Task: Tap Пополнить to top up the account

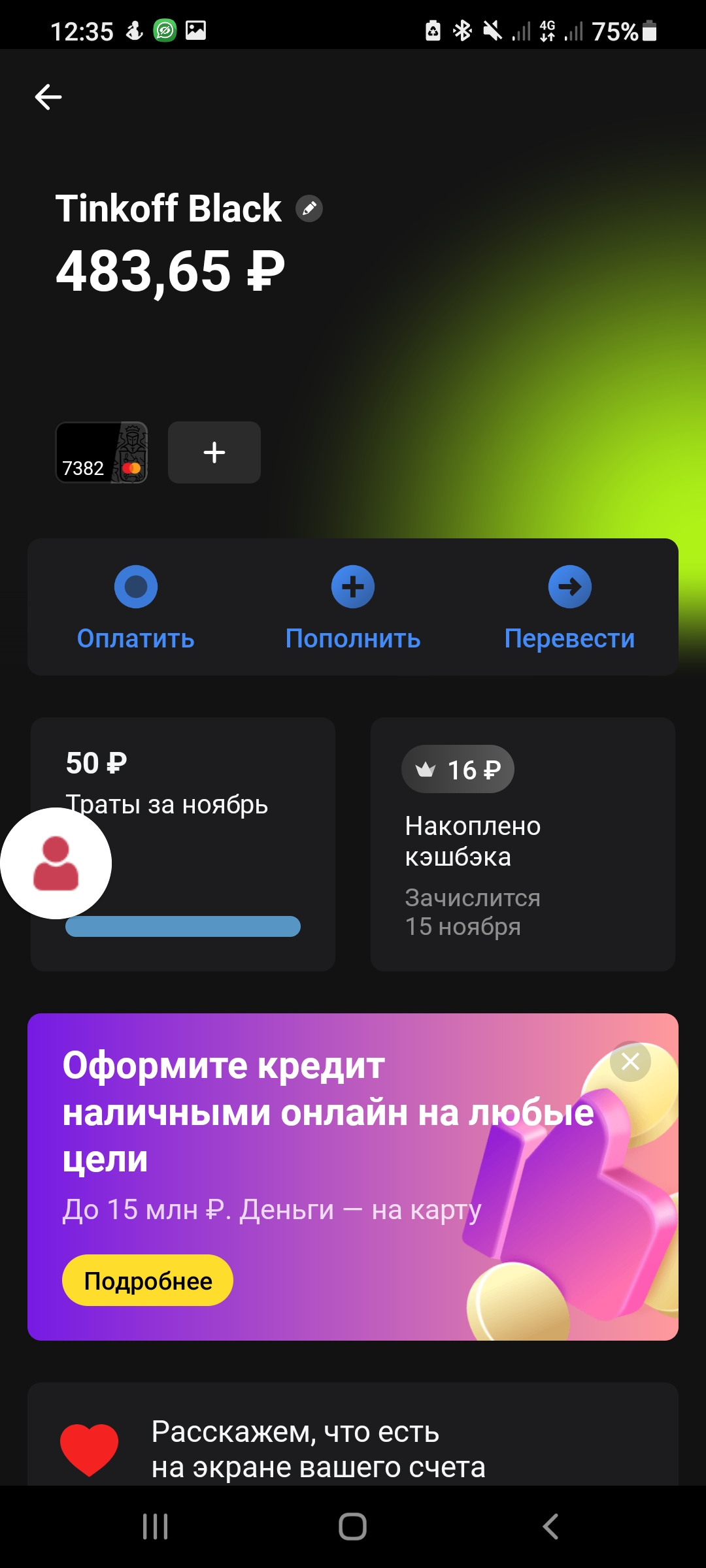Action: [353, 608]
